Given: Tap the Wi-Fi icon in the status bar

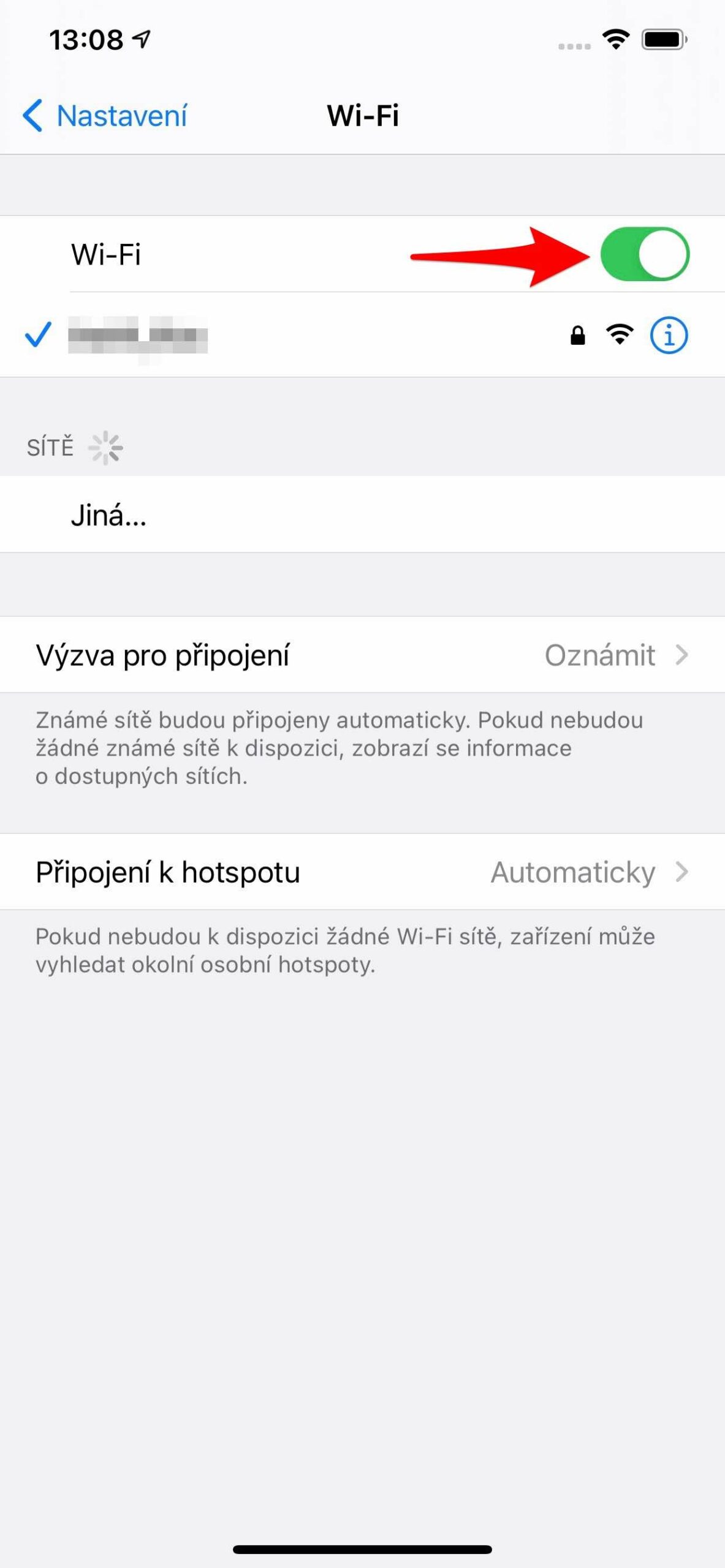Looking at the screenshot, I should (614, 38).
